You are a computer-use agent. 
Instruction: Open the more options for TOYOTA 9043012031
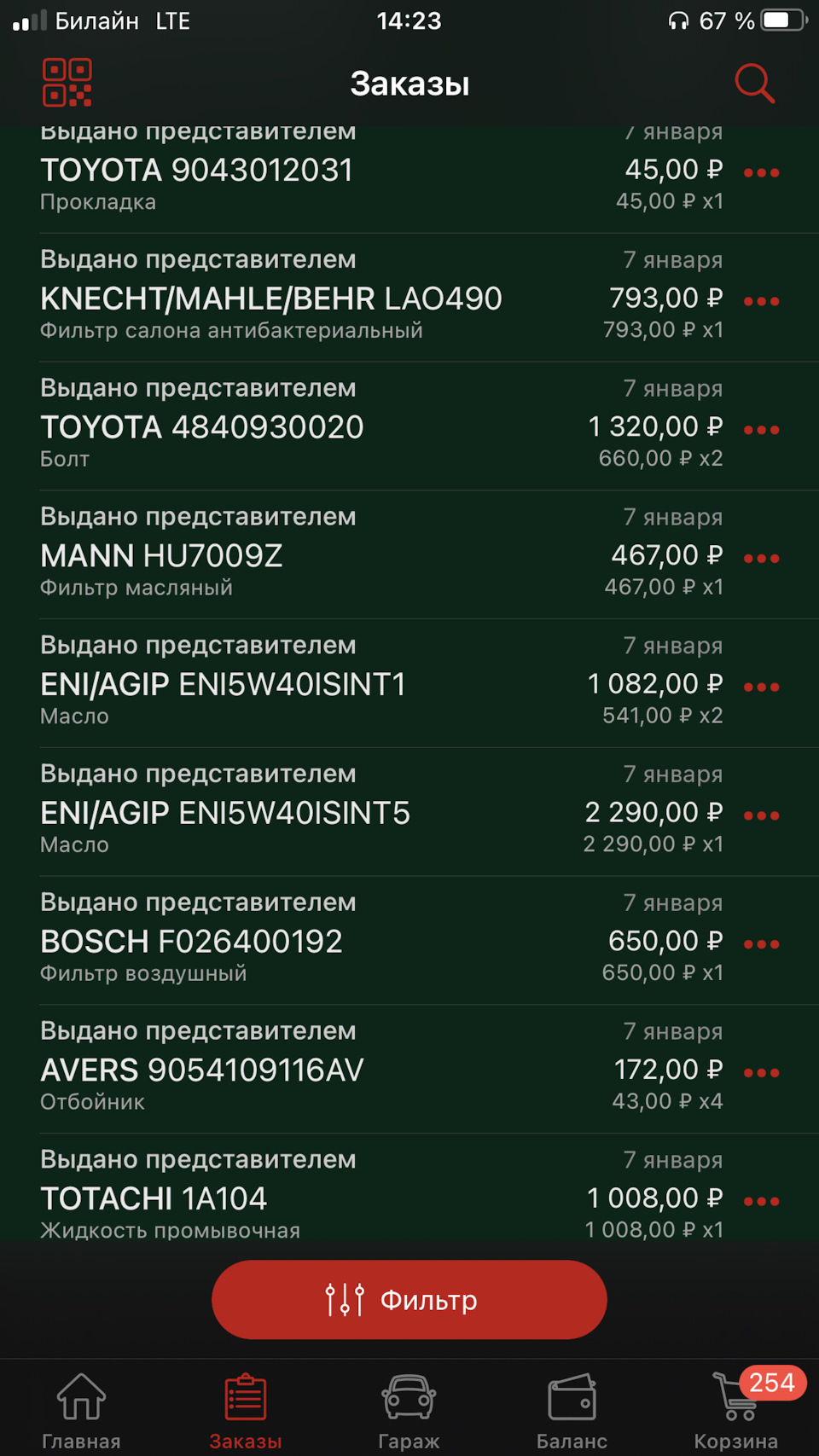tap(761, 172)
